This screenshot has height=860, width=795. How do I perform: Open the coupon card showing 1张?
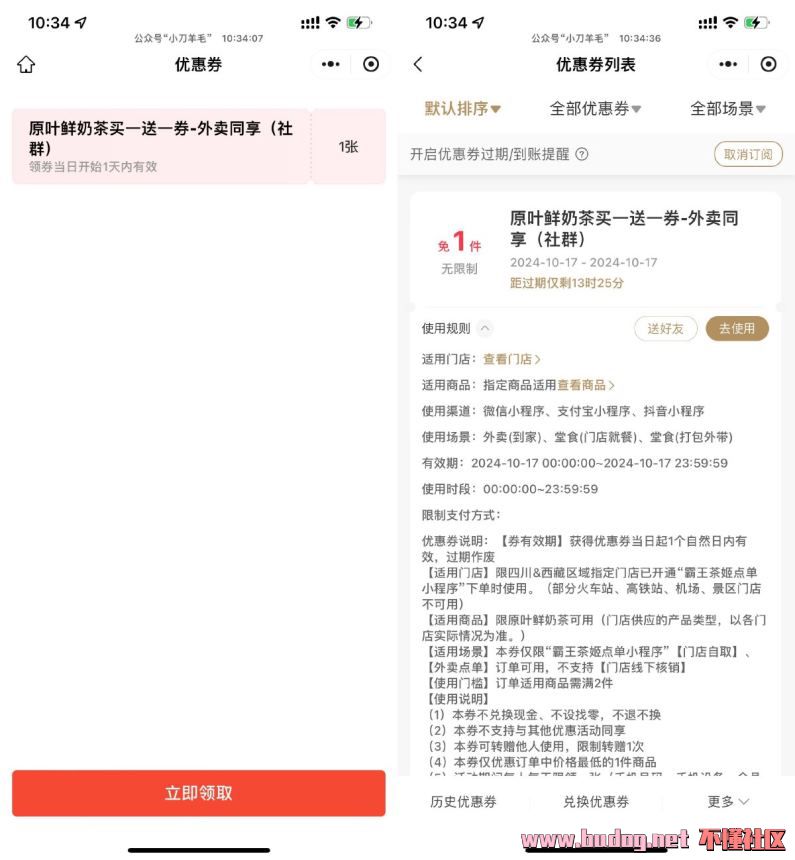(x=198, y=146)
